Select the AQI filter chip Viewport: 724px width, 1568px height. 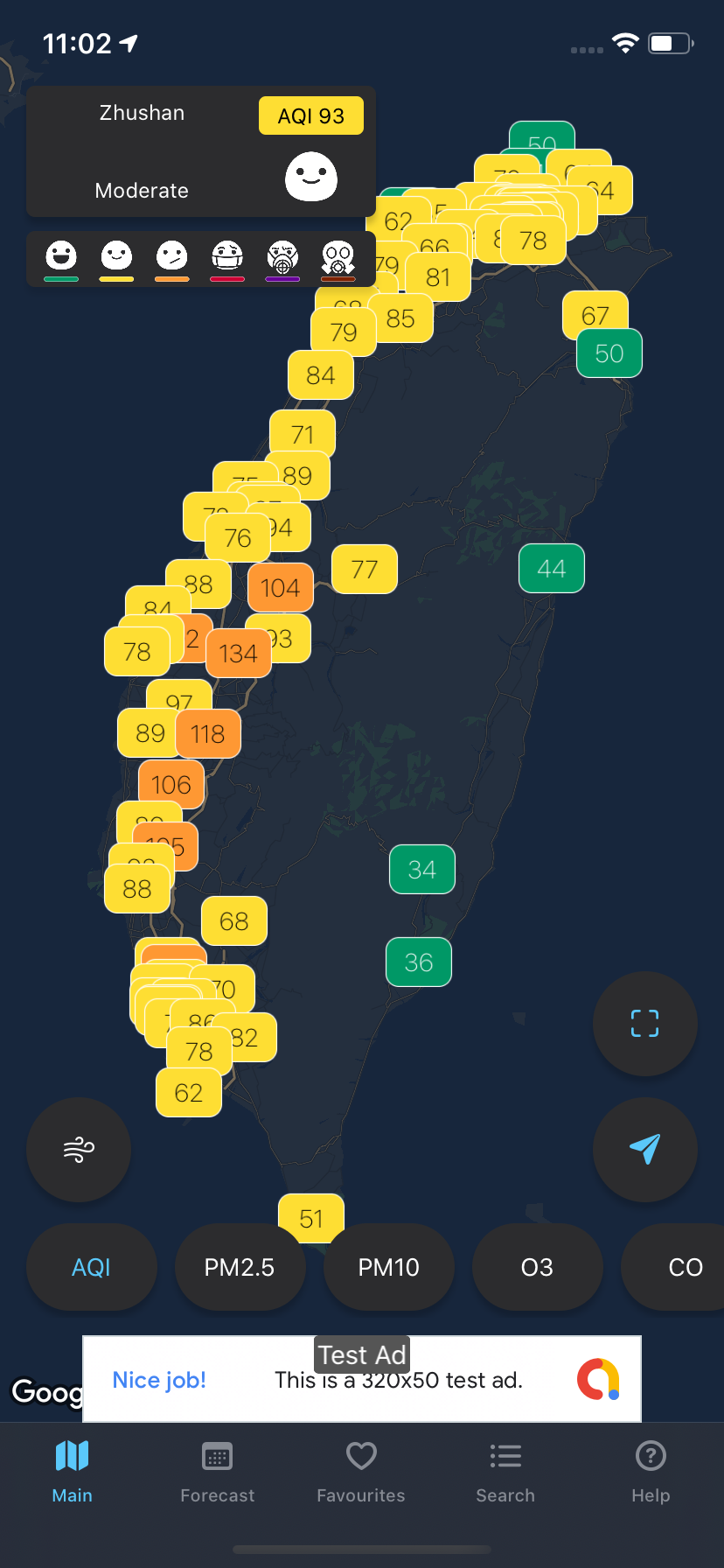(92, 1267)
